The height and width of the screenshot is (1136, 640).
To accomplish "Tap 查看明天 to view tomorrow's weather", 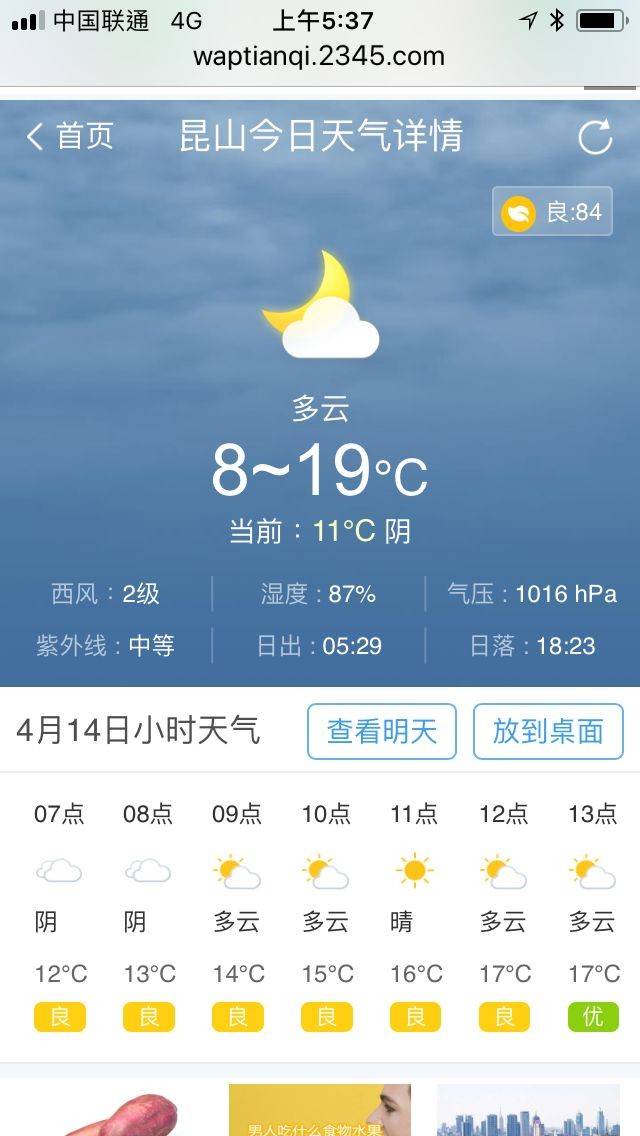I will [x=381, y=731].
